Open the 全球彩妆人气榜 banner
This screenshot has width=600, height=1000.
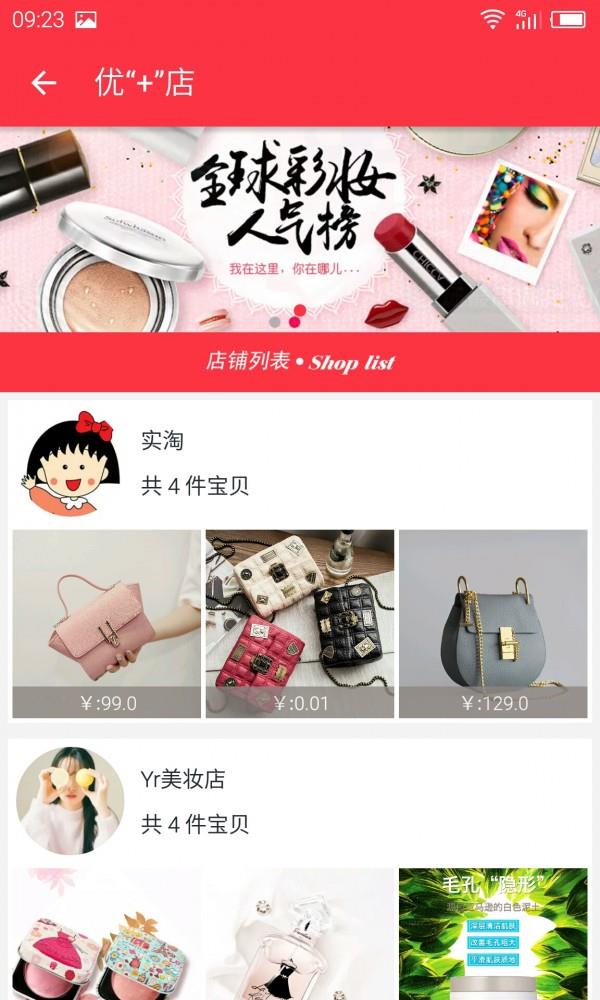point(300,230)
